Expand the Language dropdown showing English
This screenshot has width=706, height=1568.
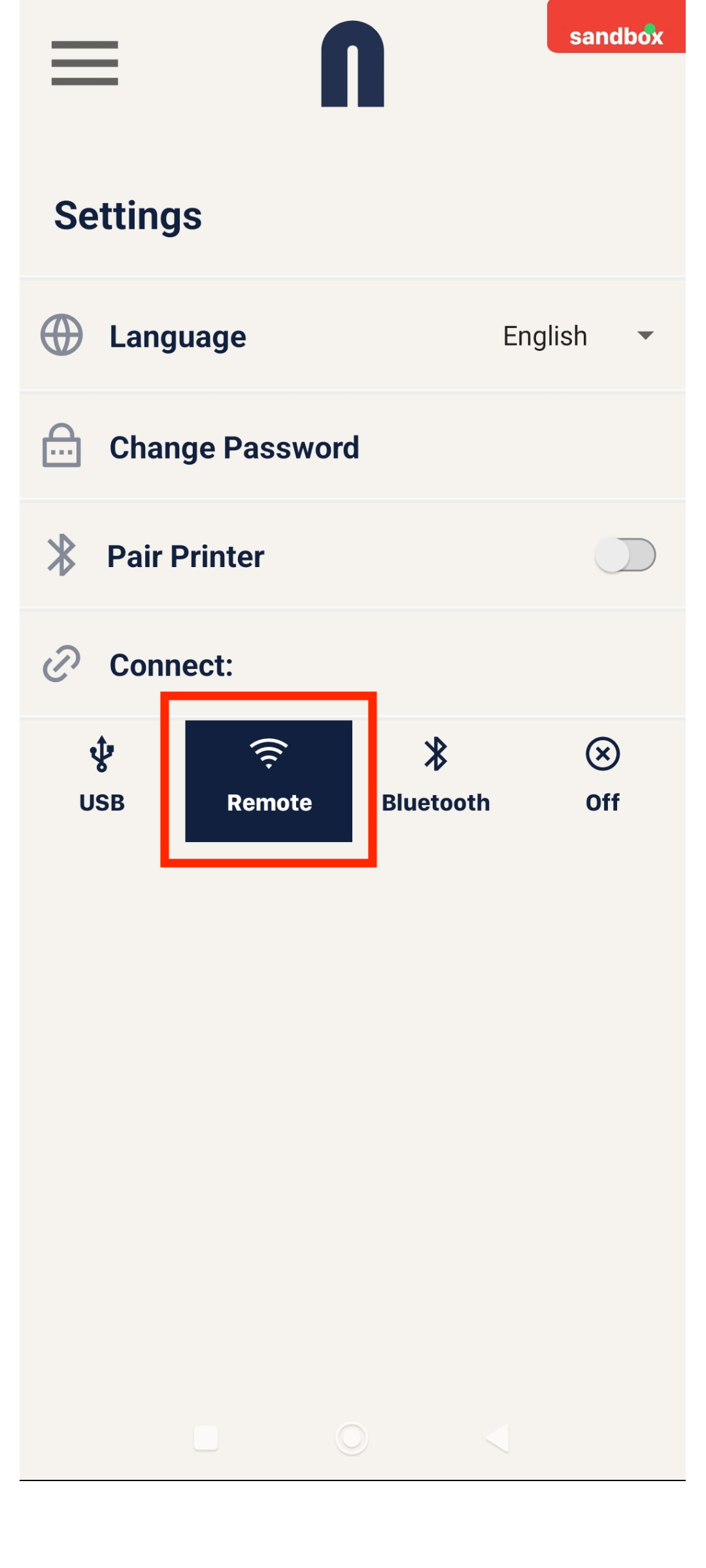point(579,336)
